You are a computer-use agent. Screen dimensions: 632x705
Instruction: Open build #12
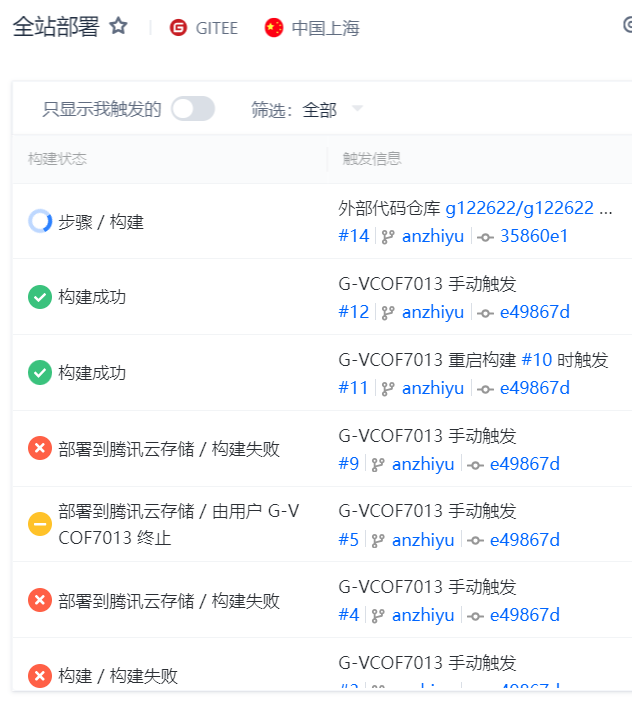click(353, 312)
